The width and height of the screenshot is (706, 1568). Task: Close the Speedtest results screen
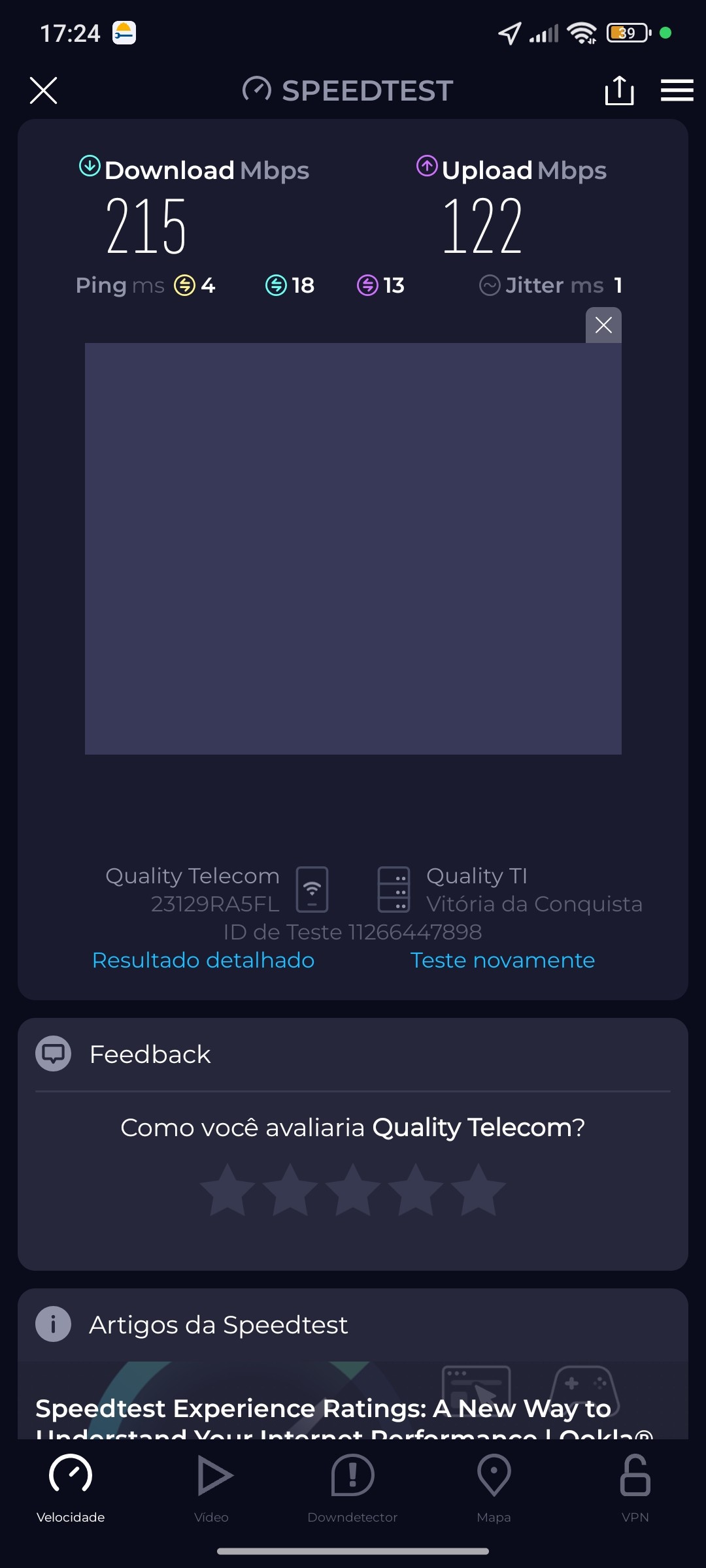[x=44, y=90]
